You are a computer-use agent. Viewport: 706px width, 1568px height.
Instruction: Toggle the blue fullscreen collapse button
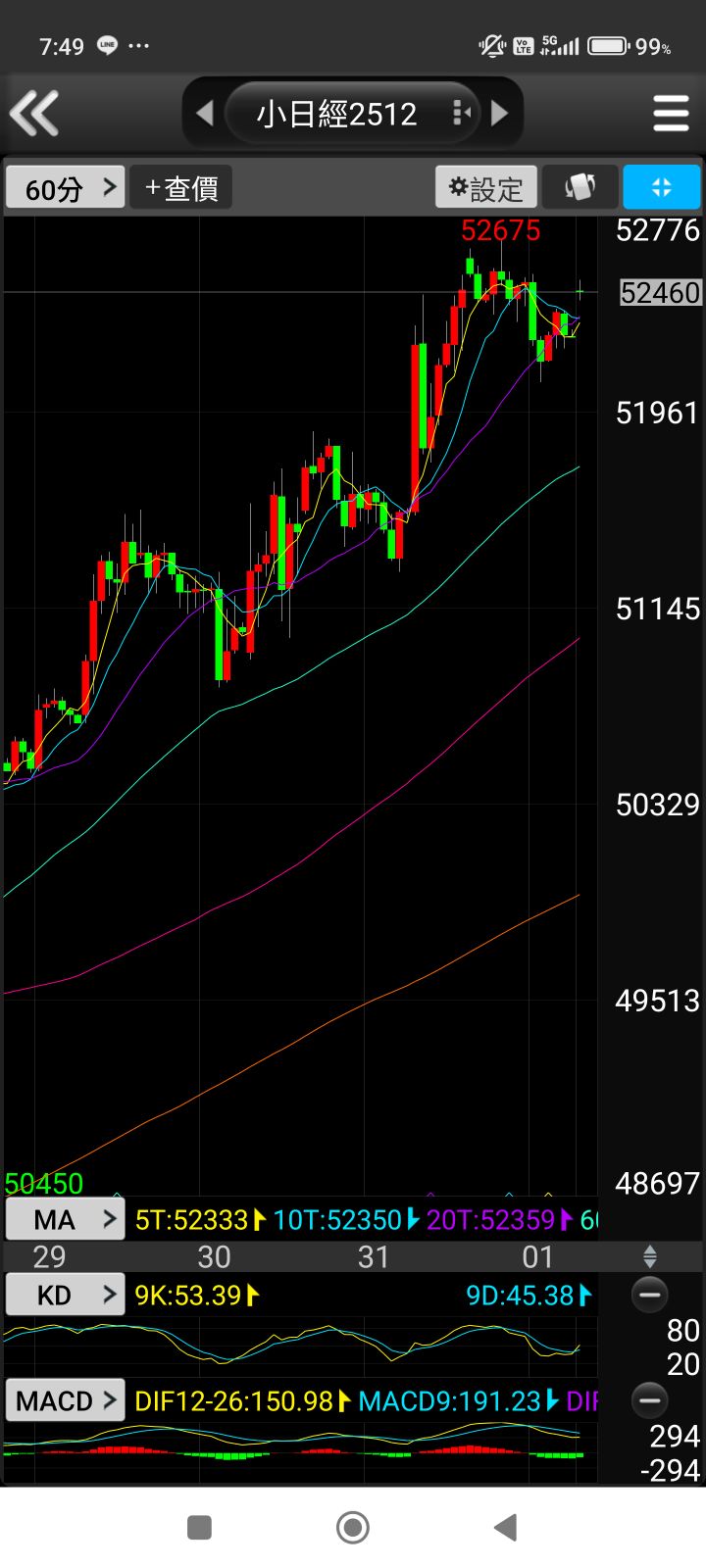click(662, 187)
